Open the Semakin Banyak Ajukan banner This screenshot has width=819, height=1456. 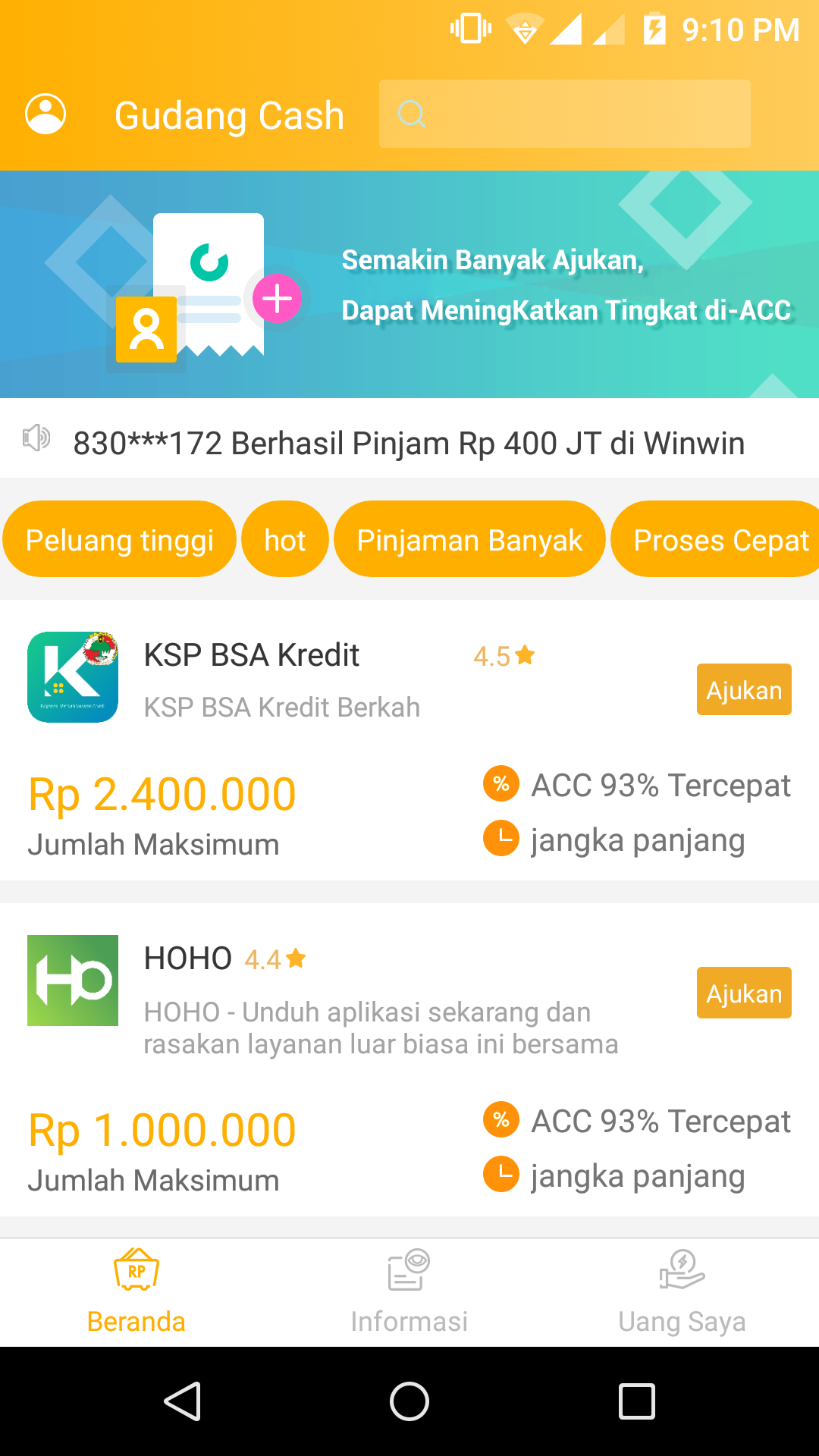point(409,284)
